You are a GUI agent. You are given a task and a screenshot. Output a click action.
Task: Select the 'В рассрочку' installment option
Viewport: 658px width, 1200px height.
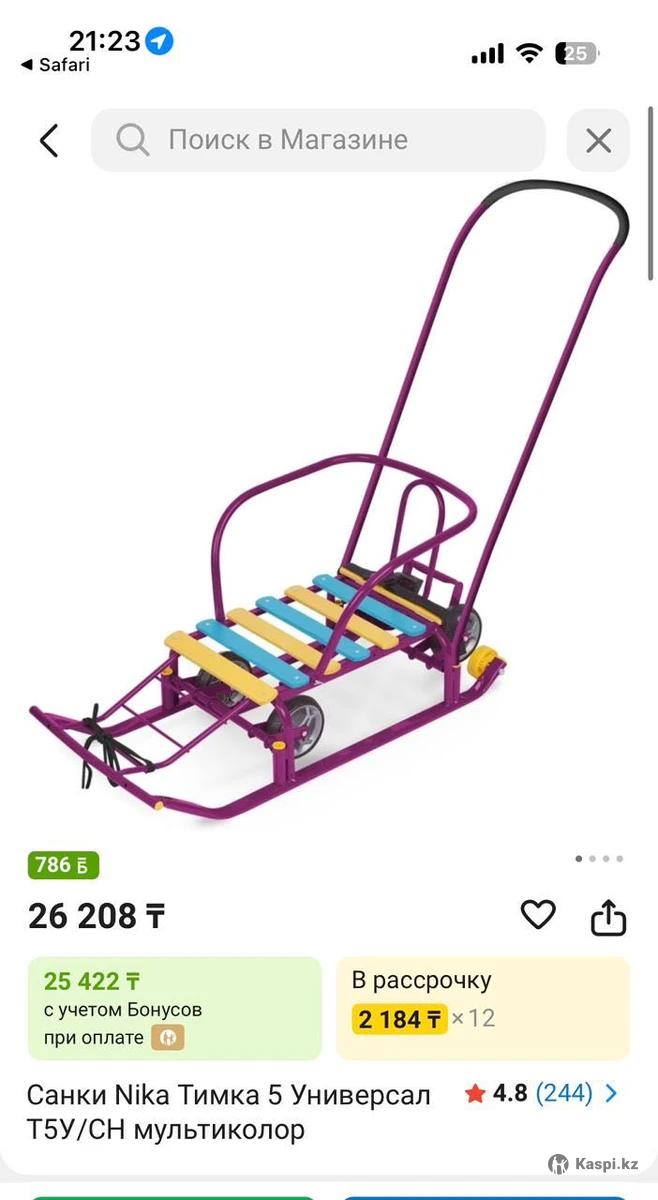click(x=482, y=1008)
